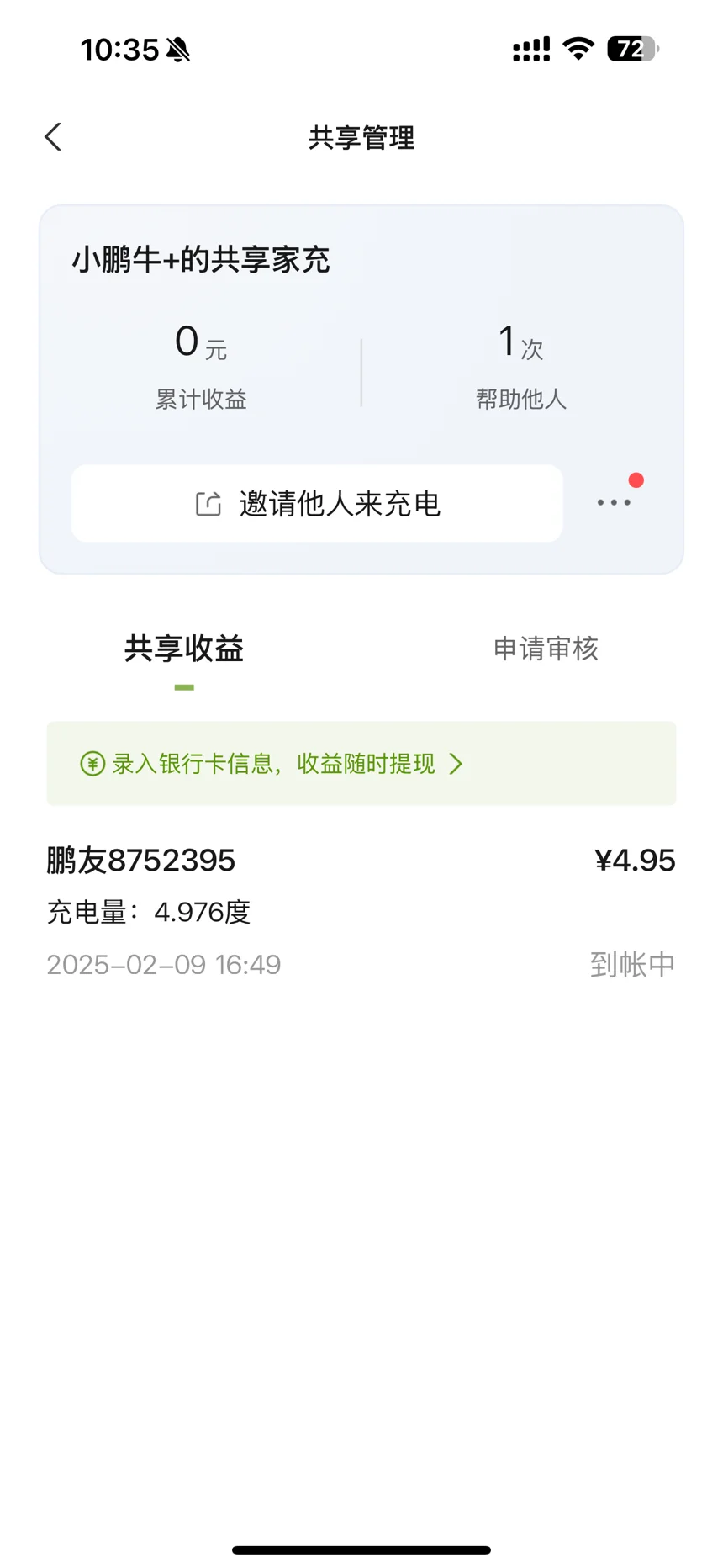
Task: Open the three-dot more options
Action: 614,502
